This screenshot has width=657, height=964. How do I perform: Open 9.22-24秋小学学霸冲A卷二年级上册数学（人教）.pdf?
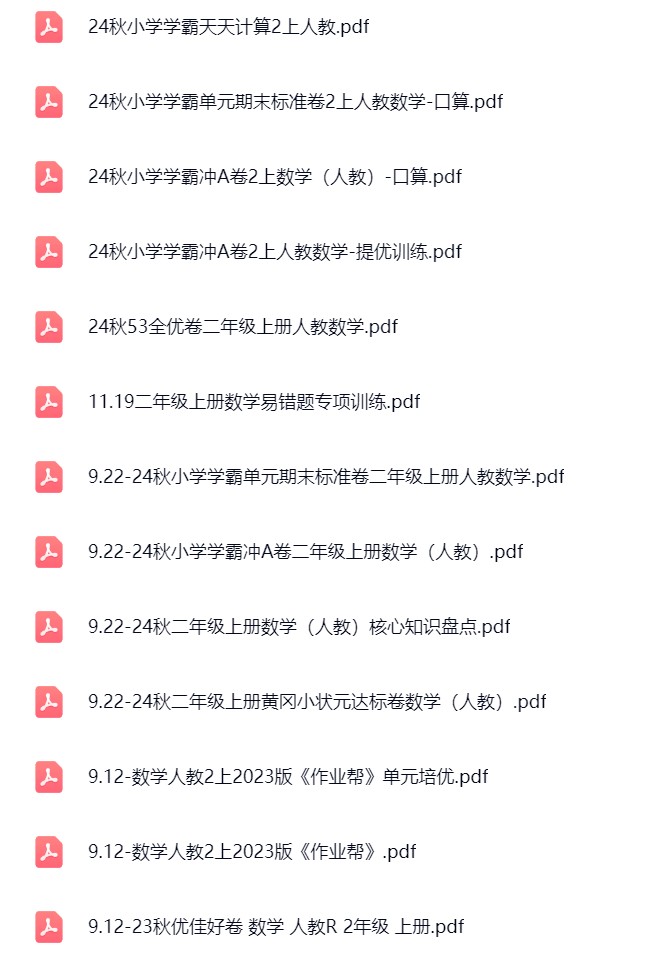click(x=305, y=552)
